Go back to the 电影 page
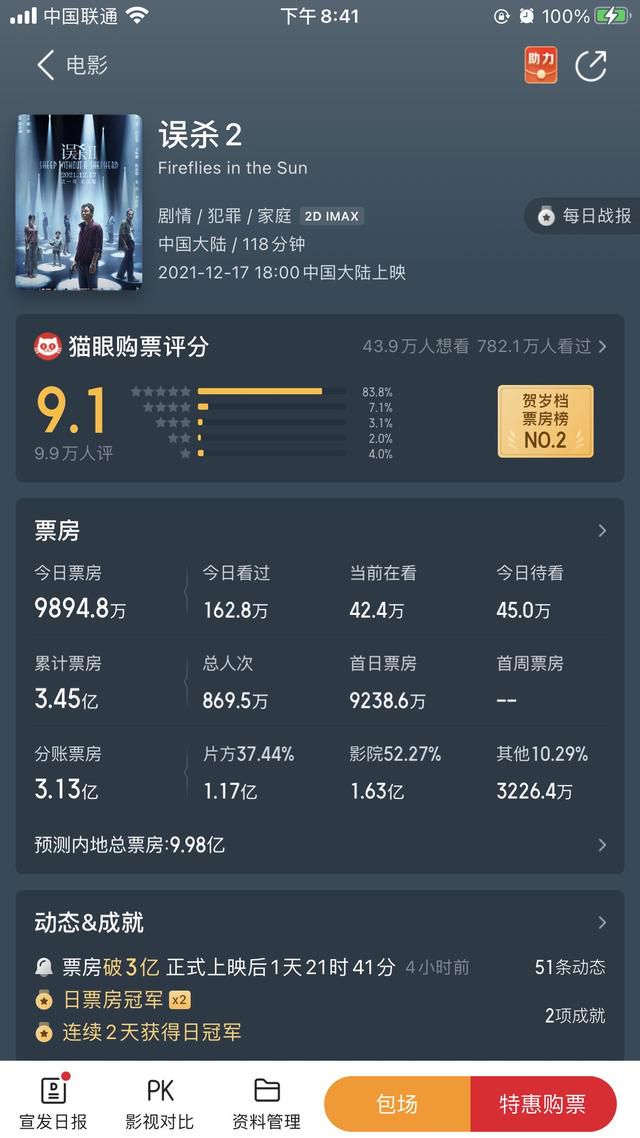The width and height of the screenshot is (640, 1138). pyautogui.click(x=72, y=65)
